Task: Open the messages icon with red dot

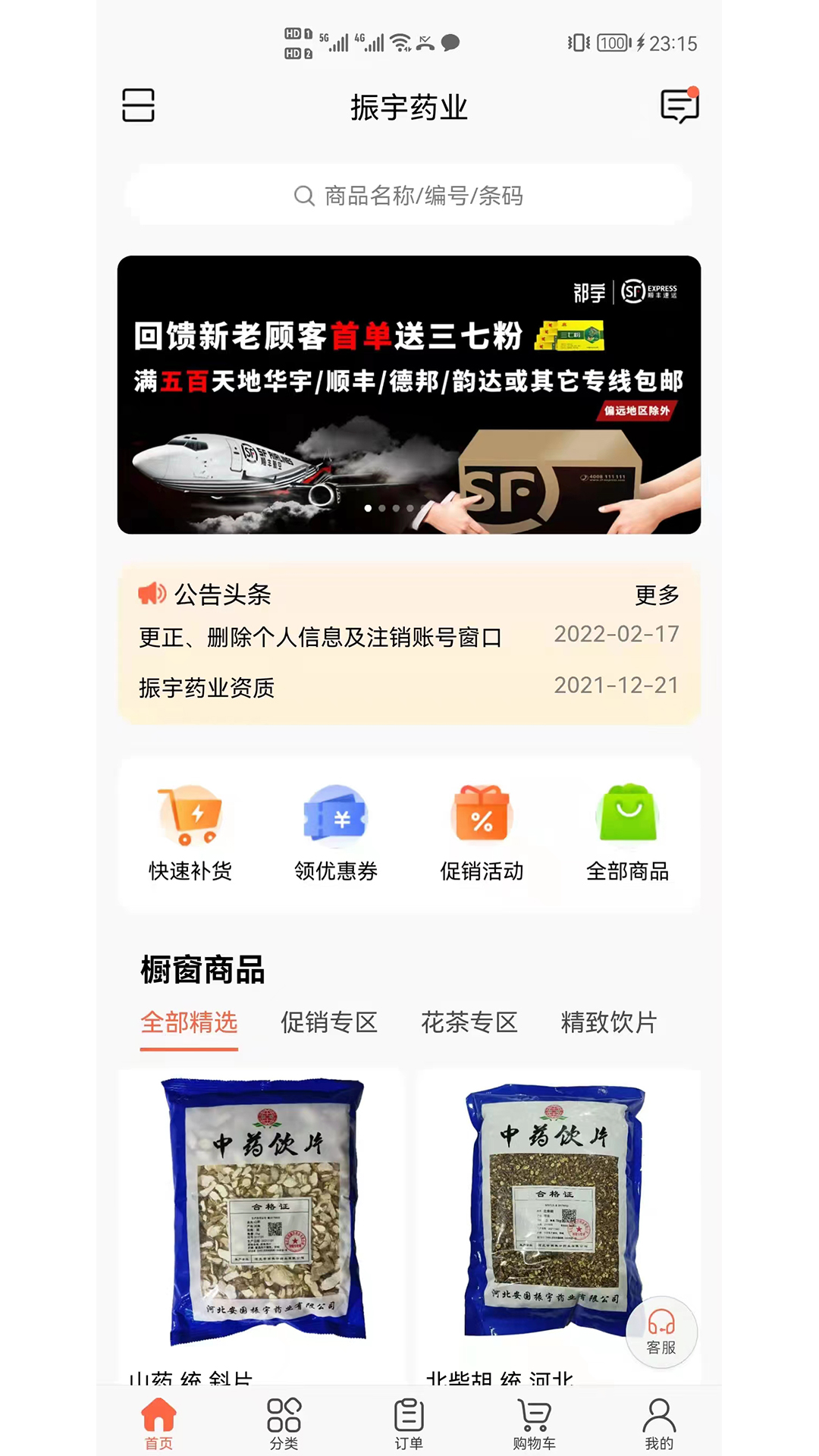Action: tap(679, 106)
